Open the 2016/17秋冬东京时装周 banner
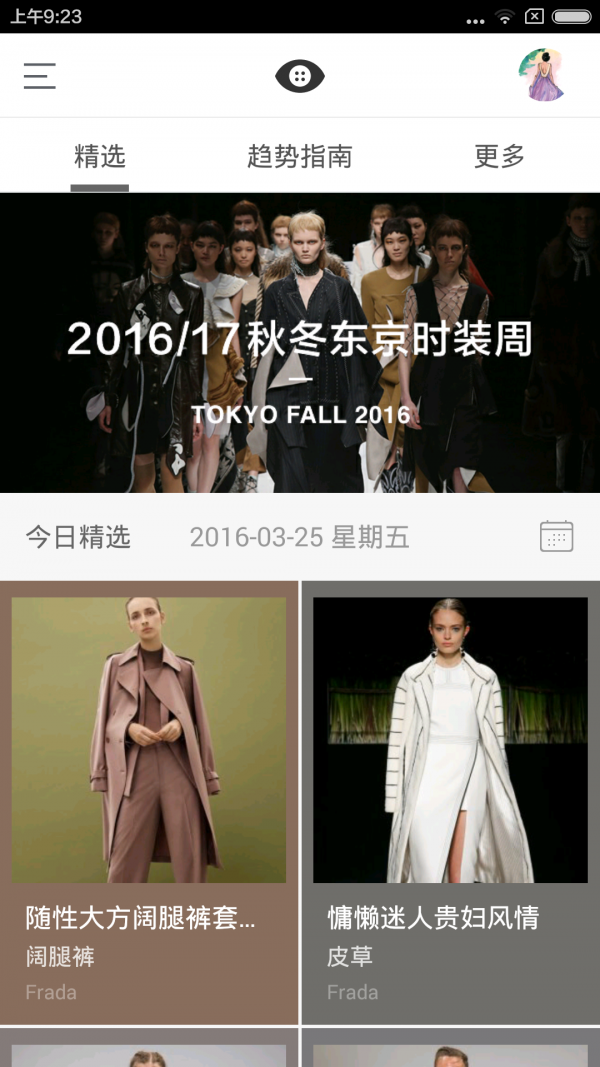This screenshot has width=600, height=1067. pyautogui.click(x=300, y=343)
